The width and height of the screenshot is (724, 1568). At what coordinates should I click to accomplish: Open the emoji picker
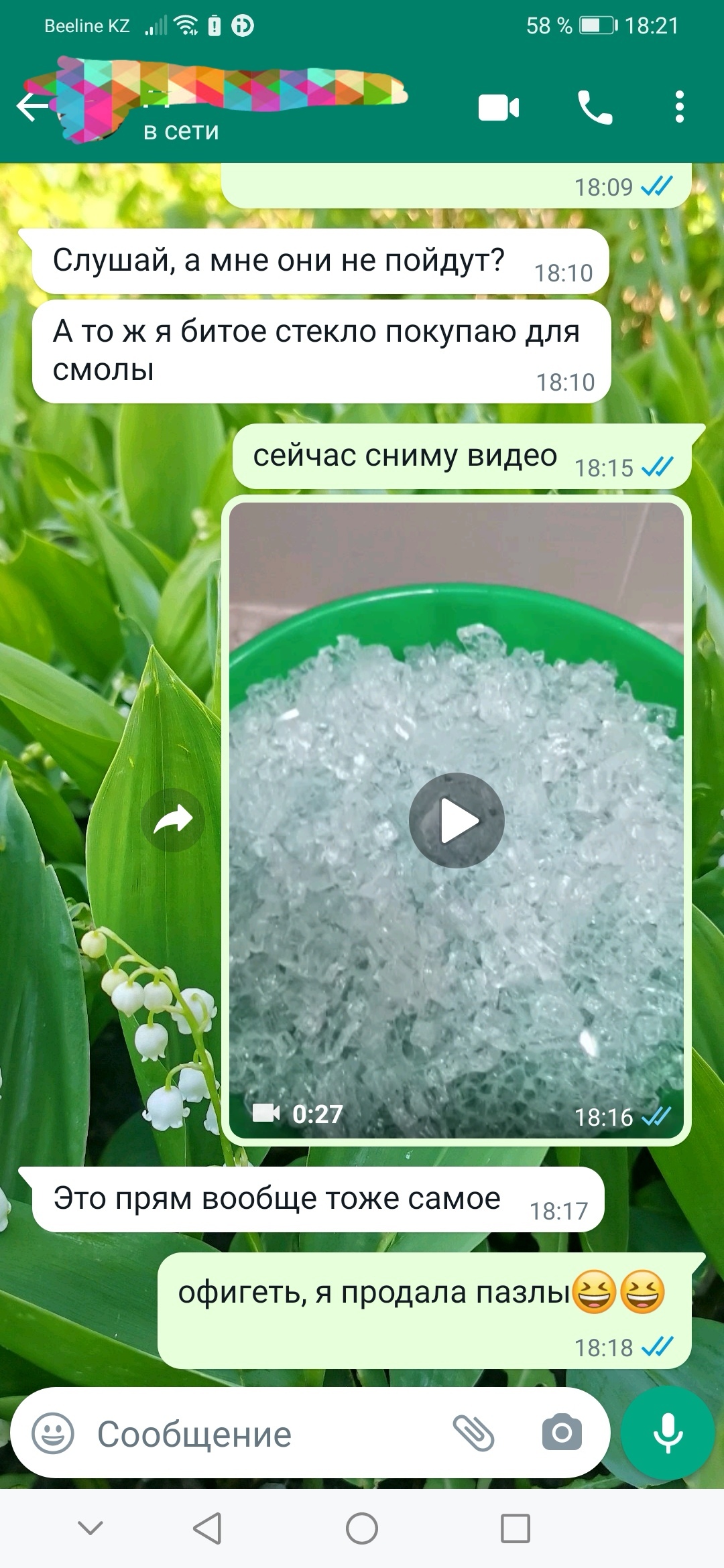click(x=53, y=1434)
